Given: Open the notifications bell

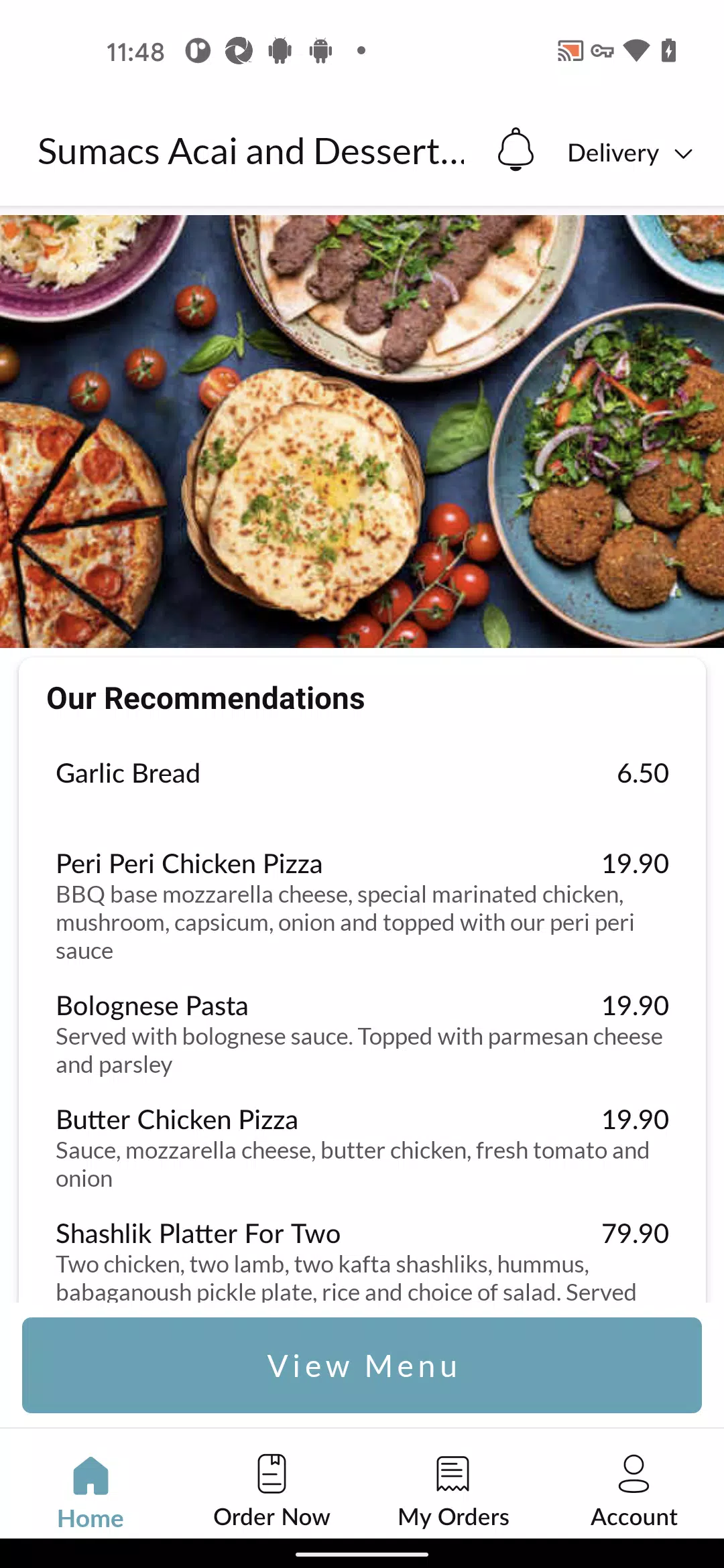Looking at the screenshot, I should tap(516, 150).
